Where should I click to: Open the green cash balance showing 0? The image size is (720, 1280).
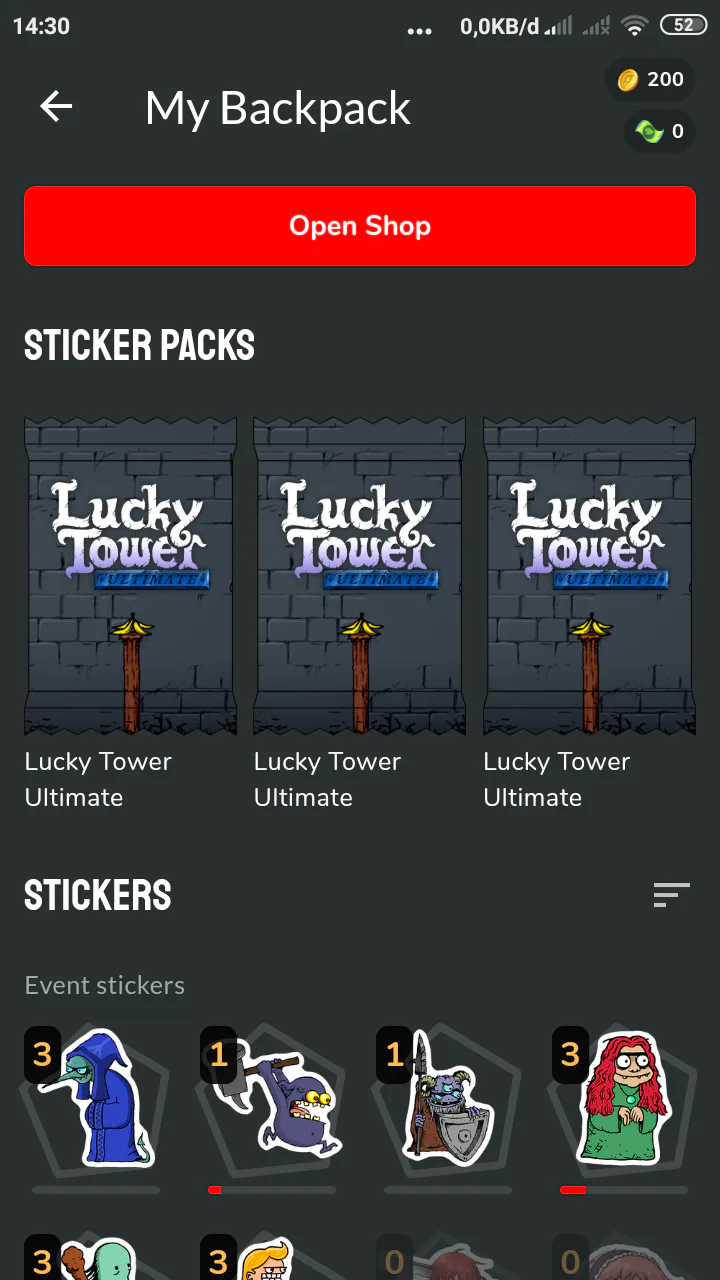tap(659, 131)
